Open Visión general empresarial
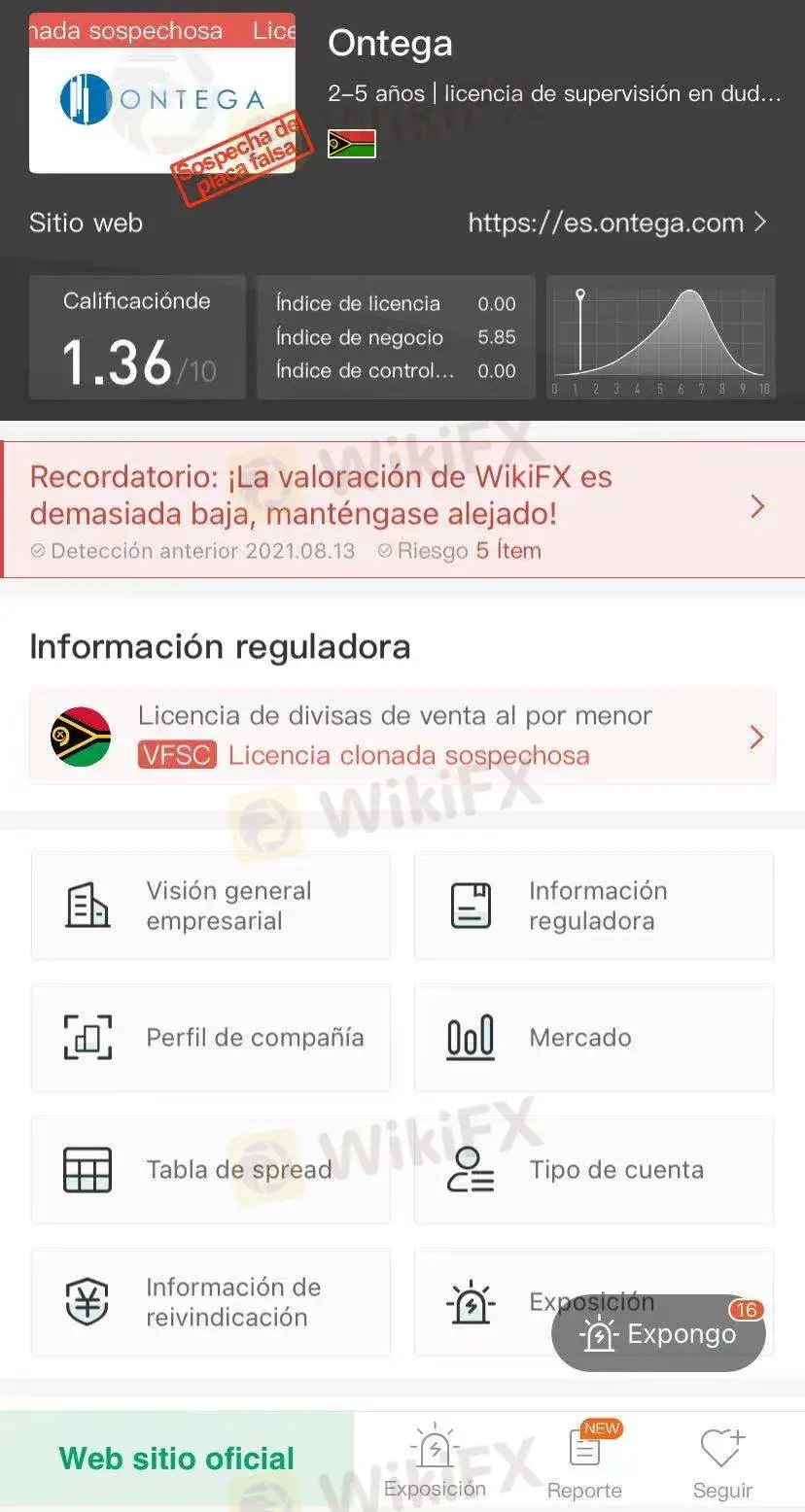Screen dimensions: 805x1512 211,906
